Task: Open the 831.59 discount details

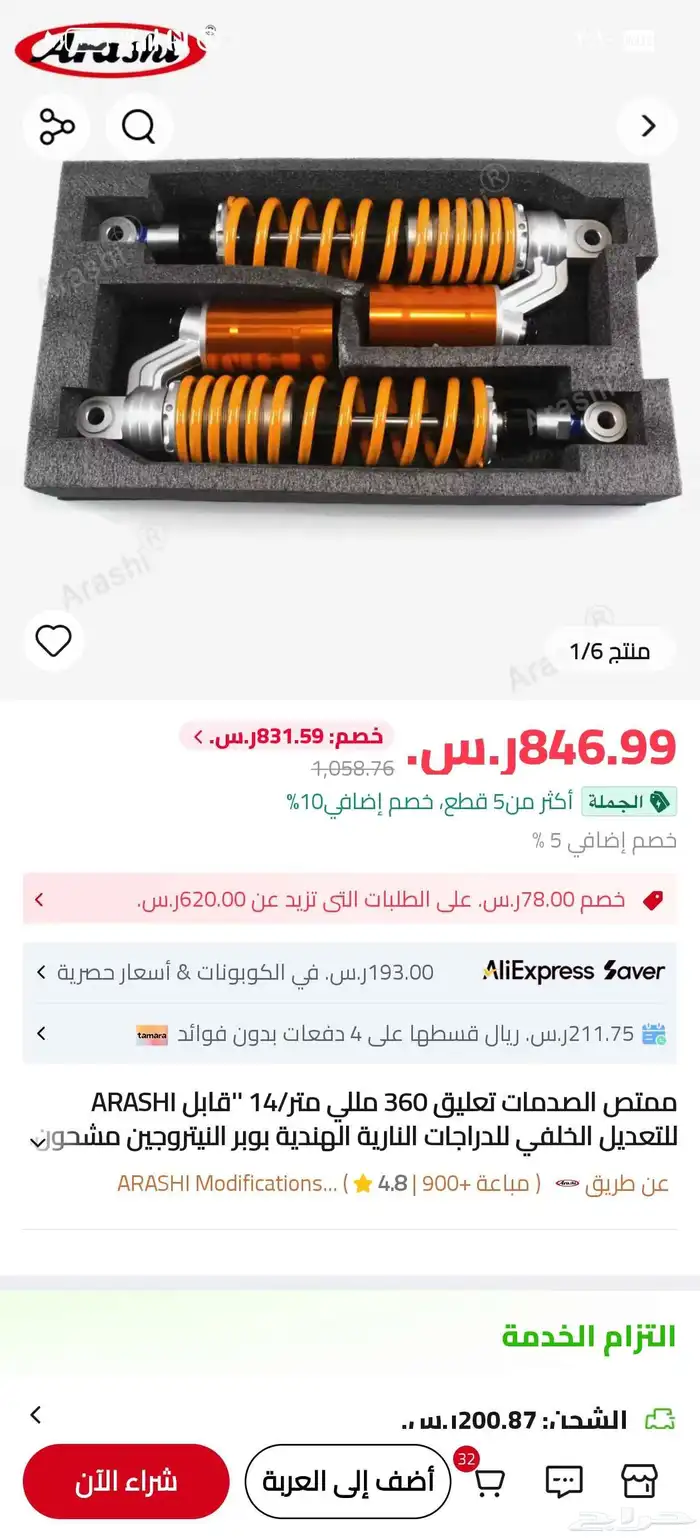Action: (289, 737)
